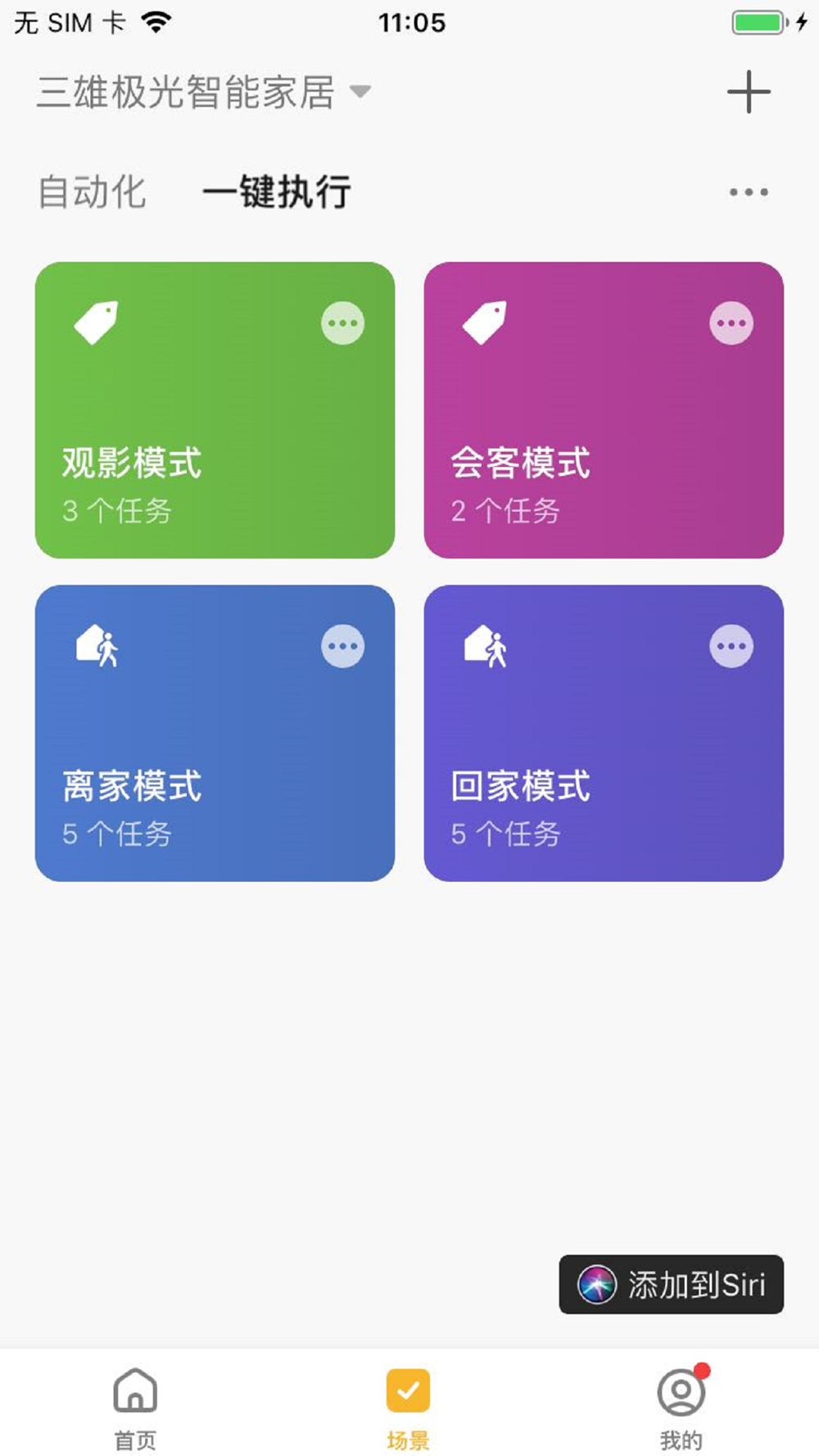Open options for 会客模式 card
Image resolution: width=819 pixels, height=1456 pixels.
[731, 323]
